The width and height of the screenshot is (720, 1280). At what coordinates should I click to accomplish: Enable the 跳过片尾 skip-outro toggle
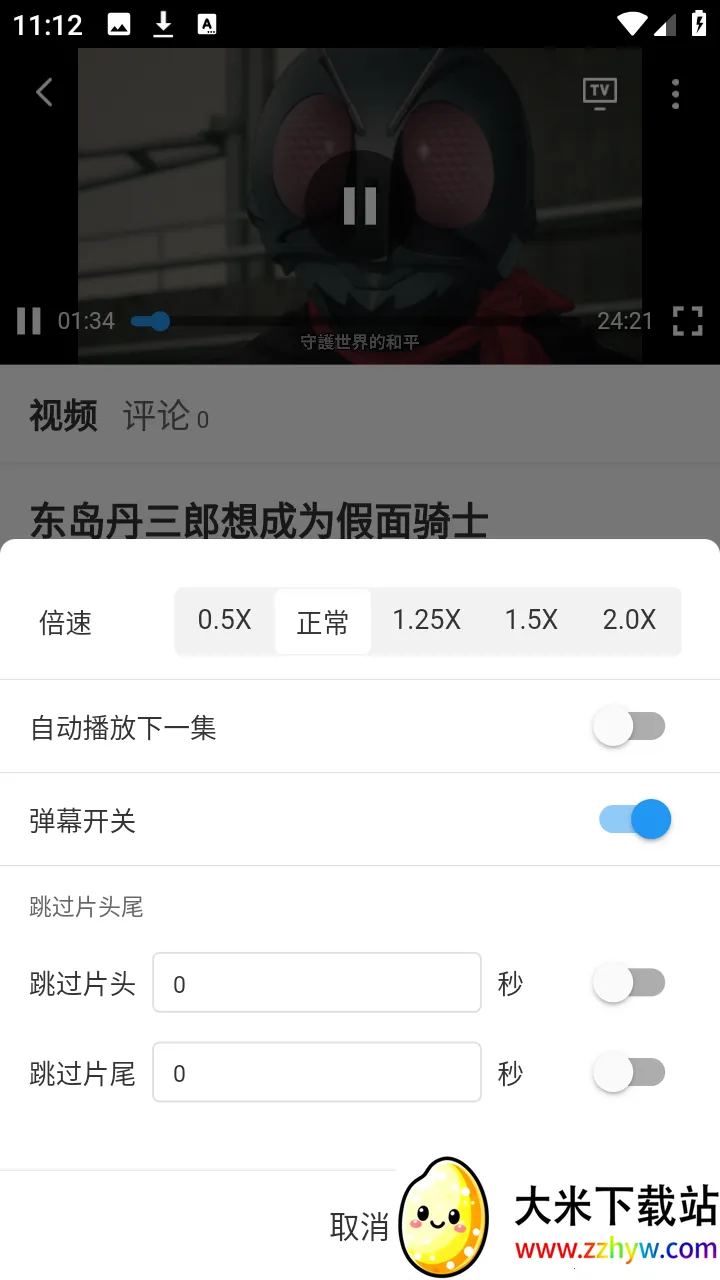629,1072
